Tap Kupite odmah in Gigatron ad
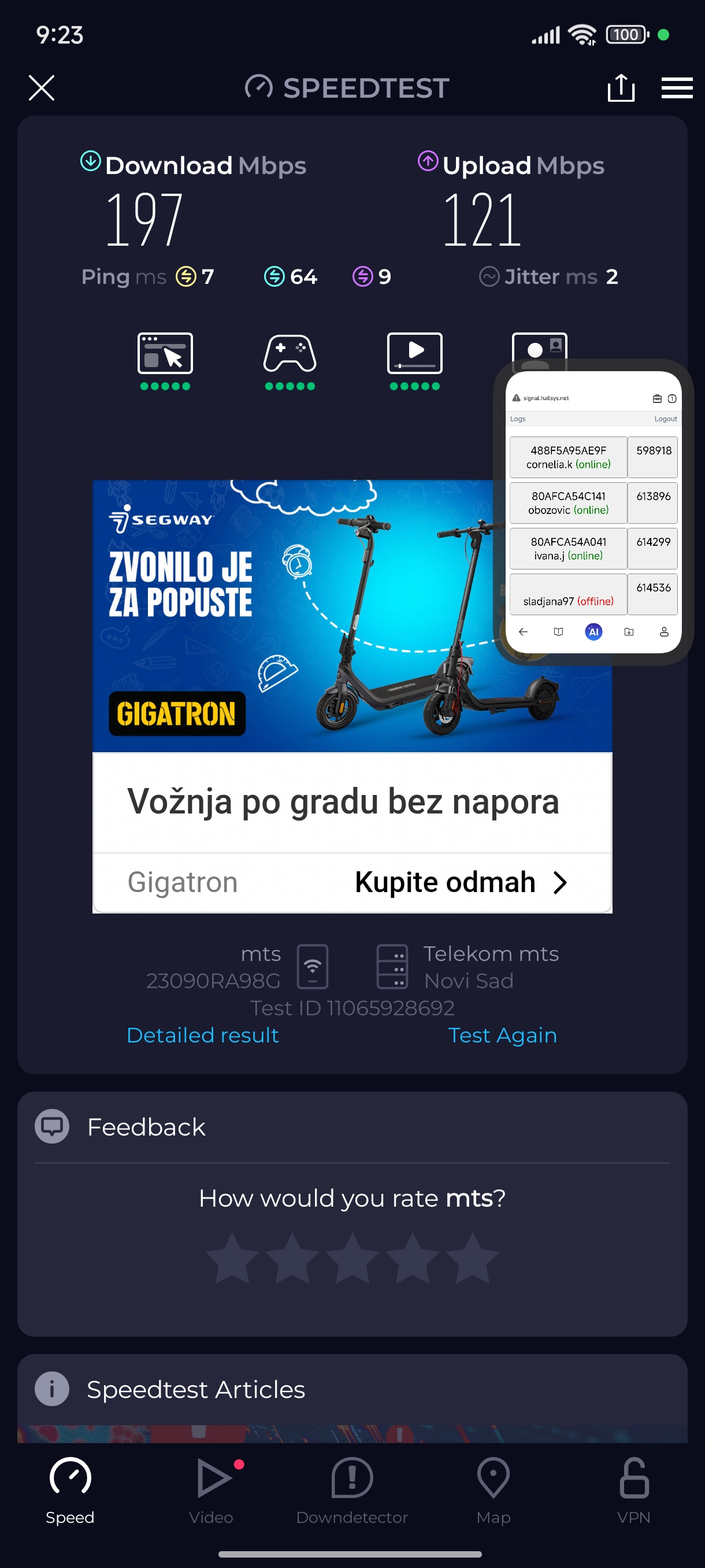This screenshot has width=705, height=1568. click(461, 882)
